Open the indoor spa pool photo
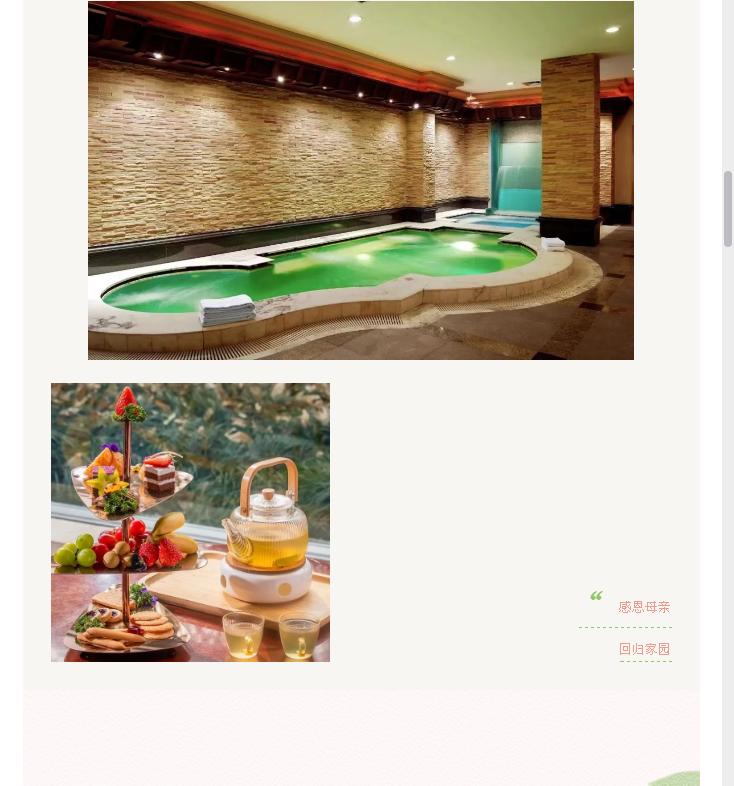The height and width of the screenshot is (786, 734). (x=360, y=180)
